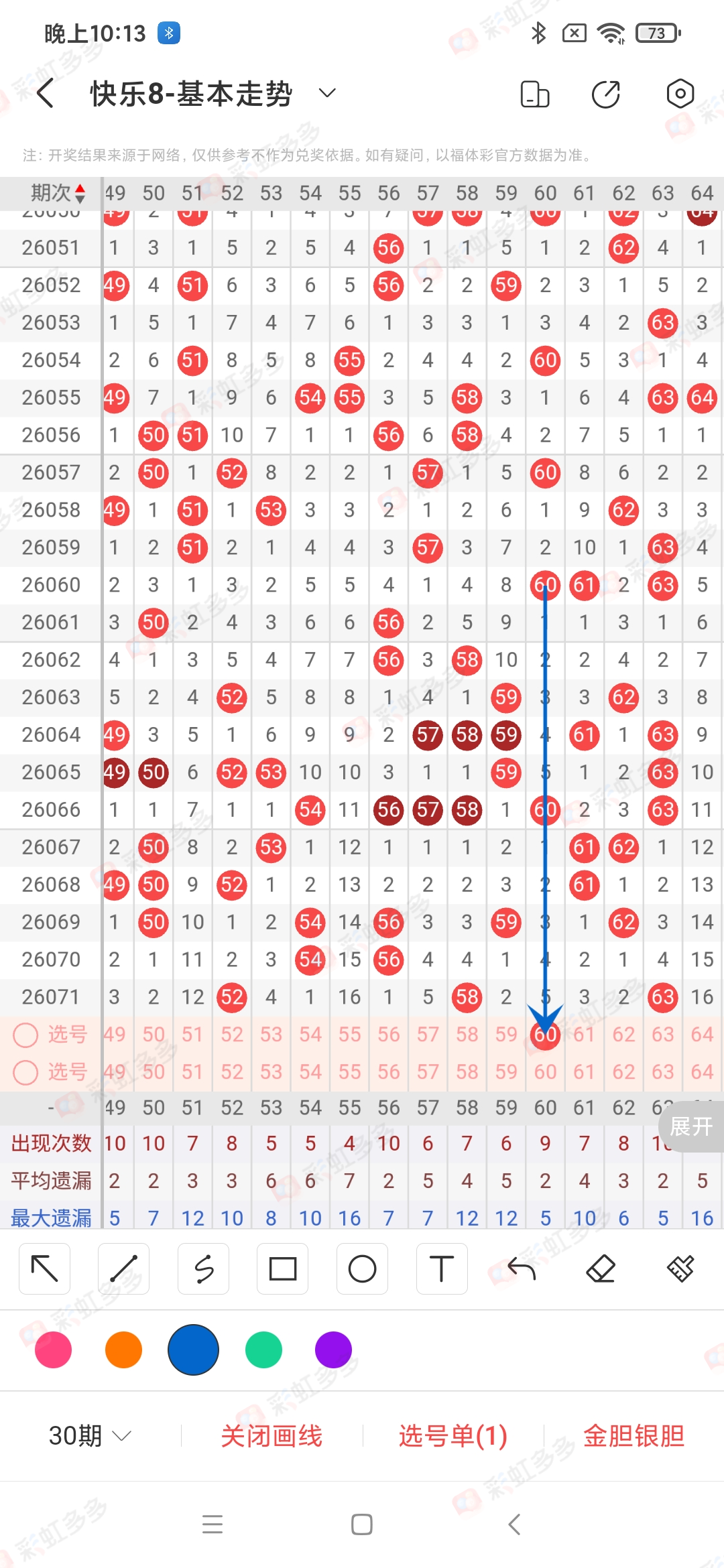Choose the text drawing tool
724x1568 pixels.
point(441,1268)
